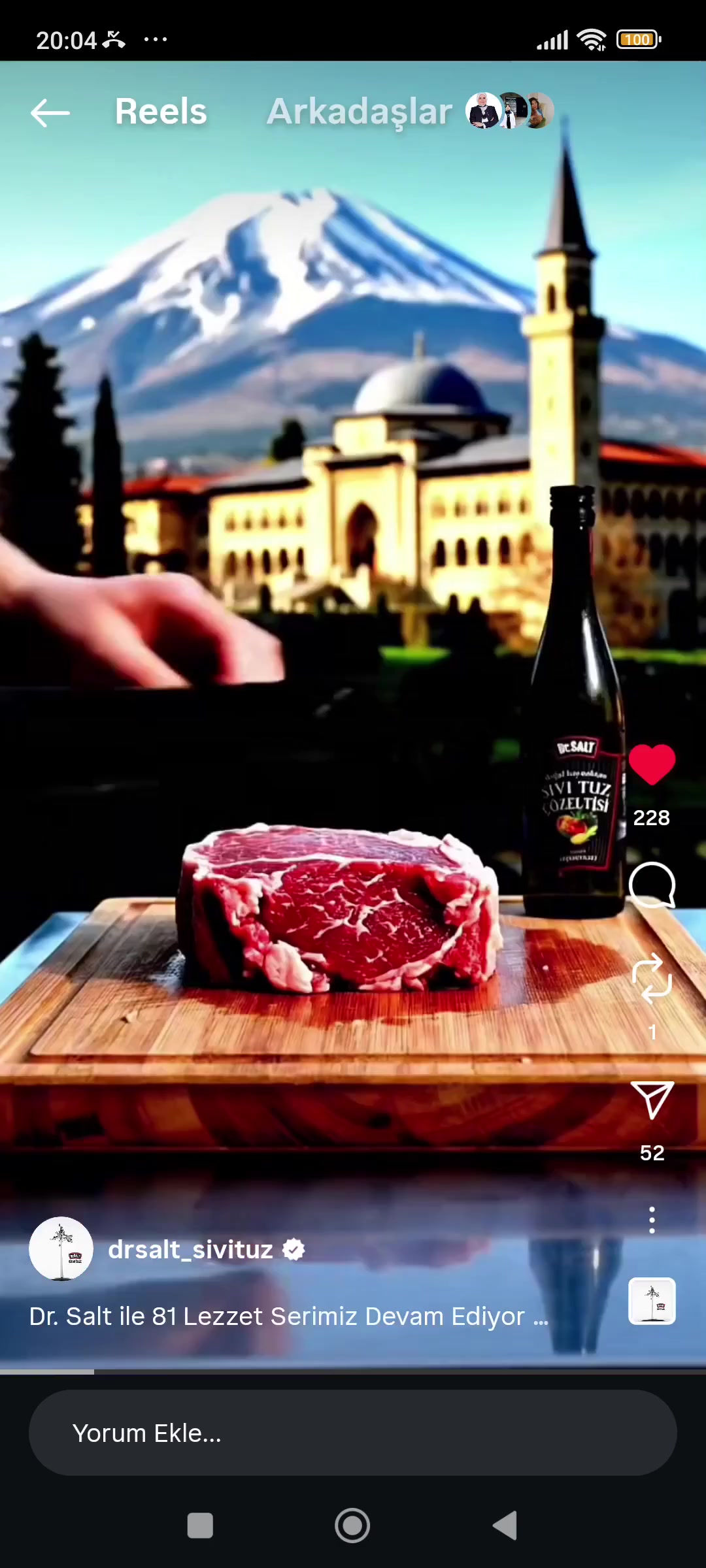
Task: Go to the system home screen
Action: point(352,1526)
